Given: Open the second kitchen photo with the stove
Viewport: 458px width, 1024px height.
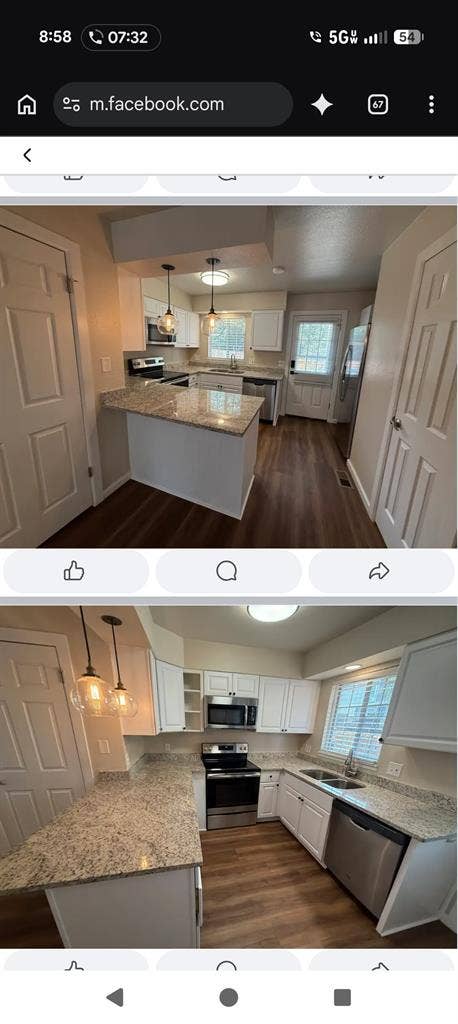Looking at the screenshot, I should (229, 777).
